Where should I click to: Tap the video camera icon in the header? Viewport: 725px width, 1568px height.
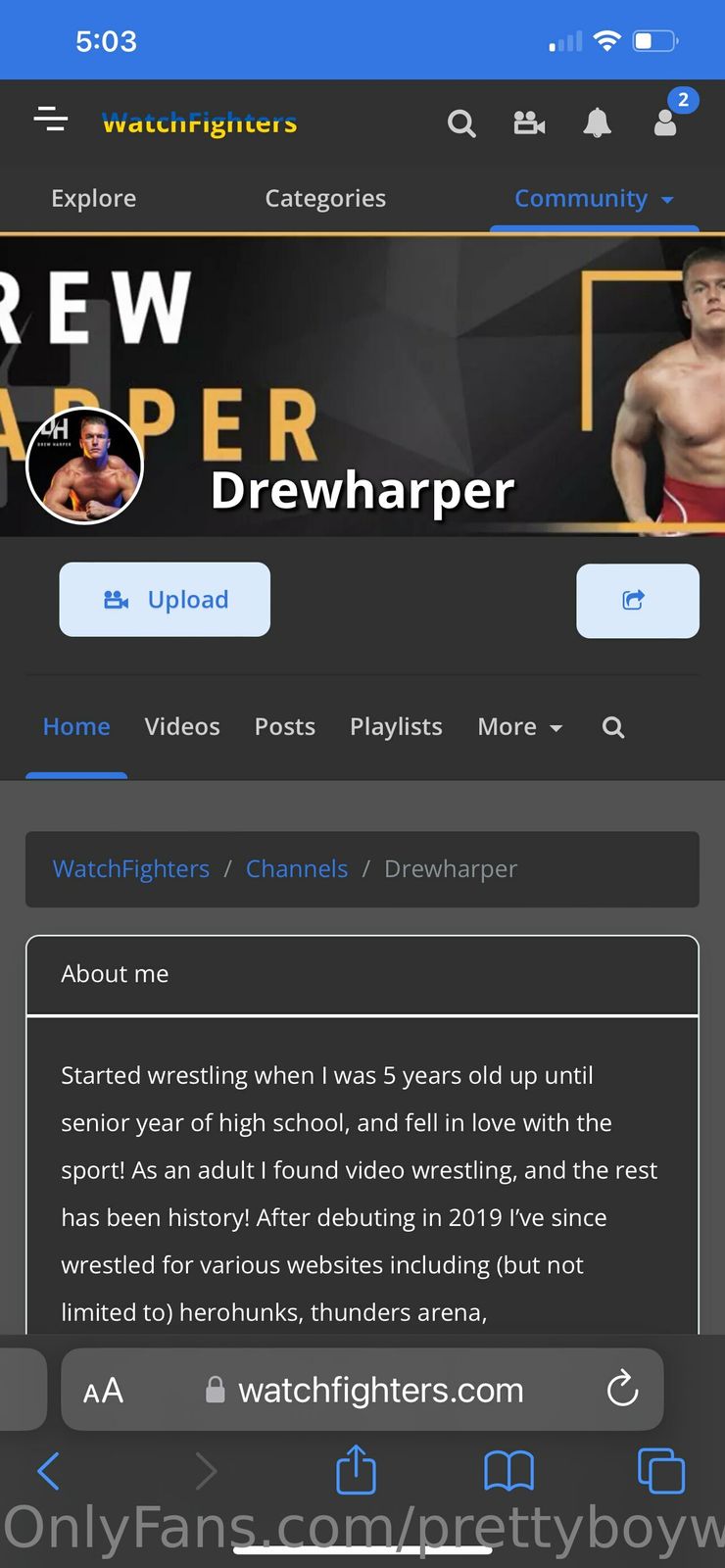529,123
